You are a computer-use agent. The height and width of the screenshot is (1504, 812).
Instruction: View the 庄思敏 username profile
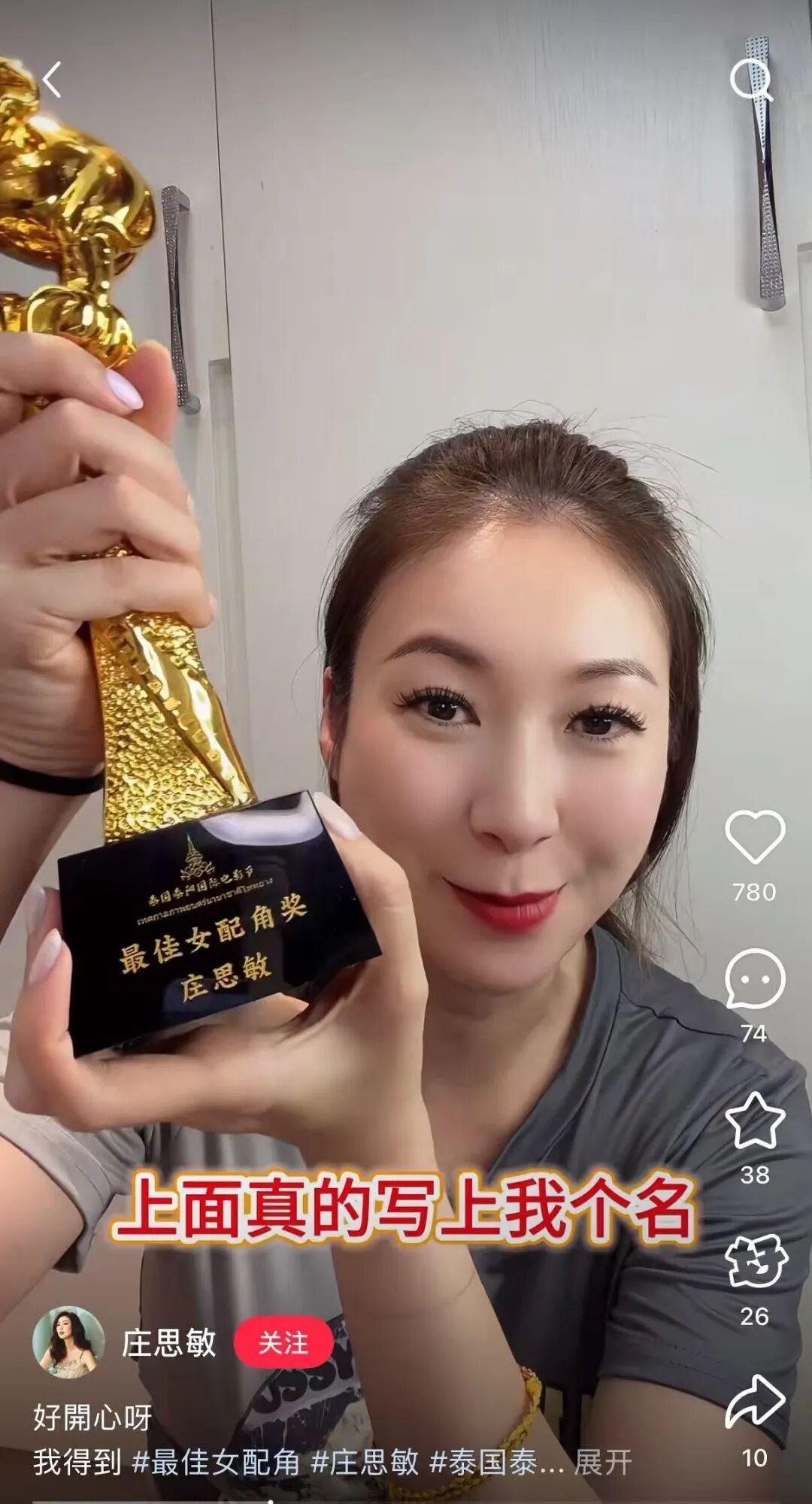coord(169,1342)
